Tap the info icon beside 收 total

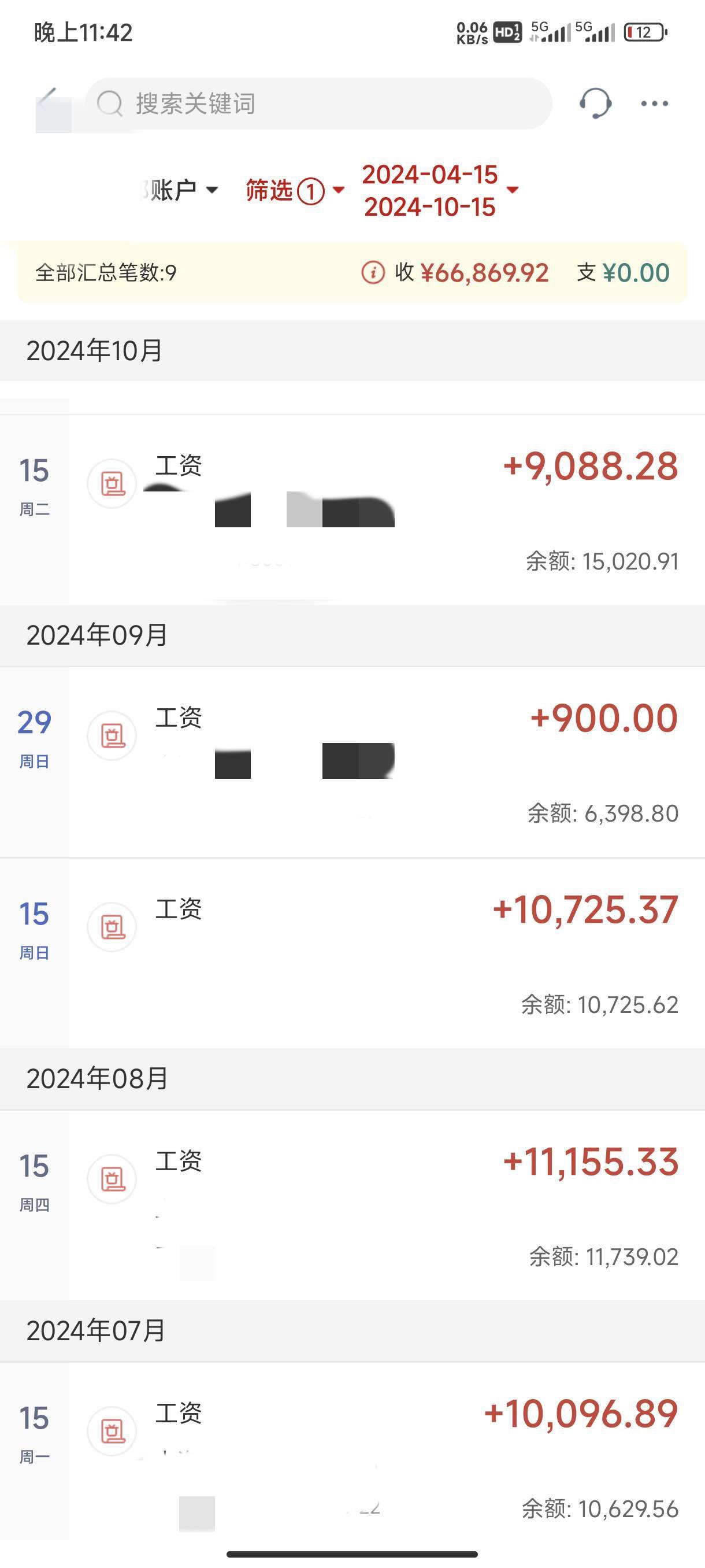373,272
